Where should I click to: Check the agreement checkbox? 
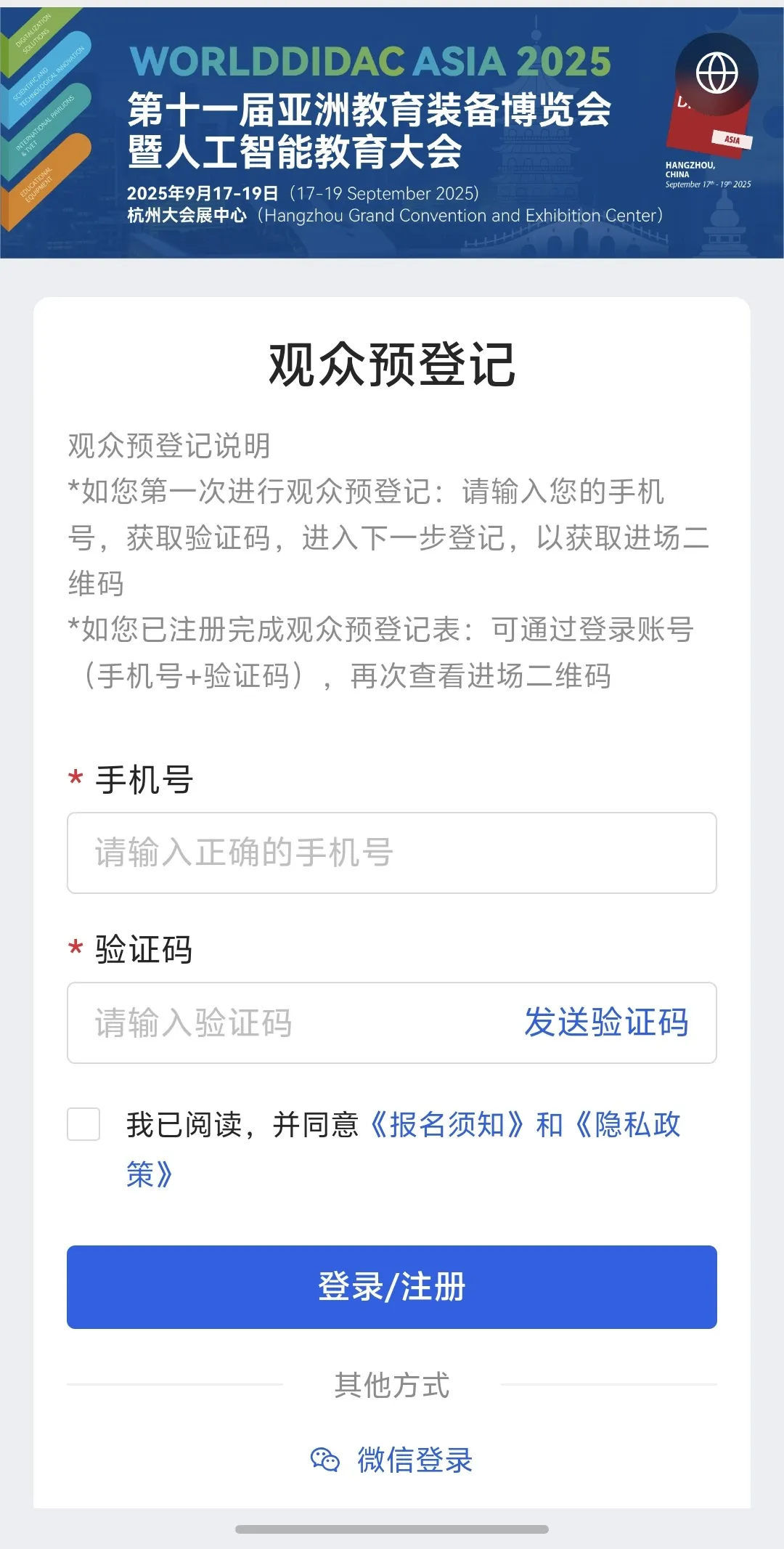pos(83,1124)
